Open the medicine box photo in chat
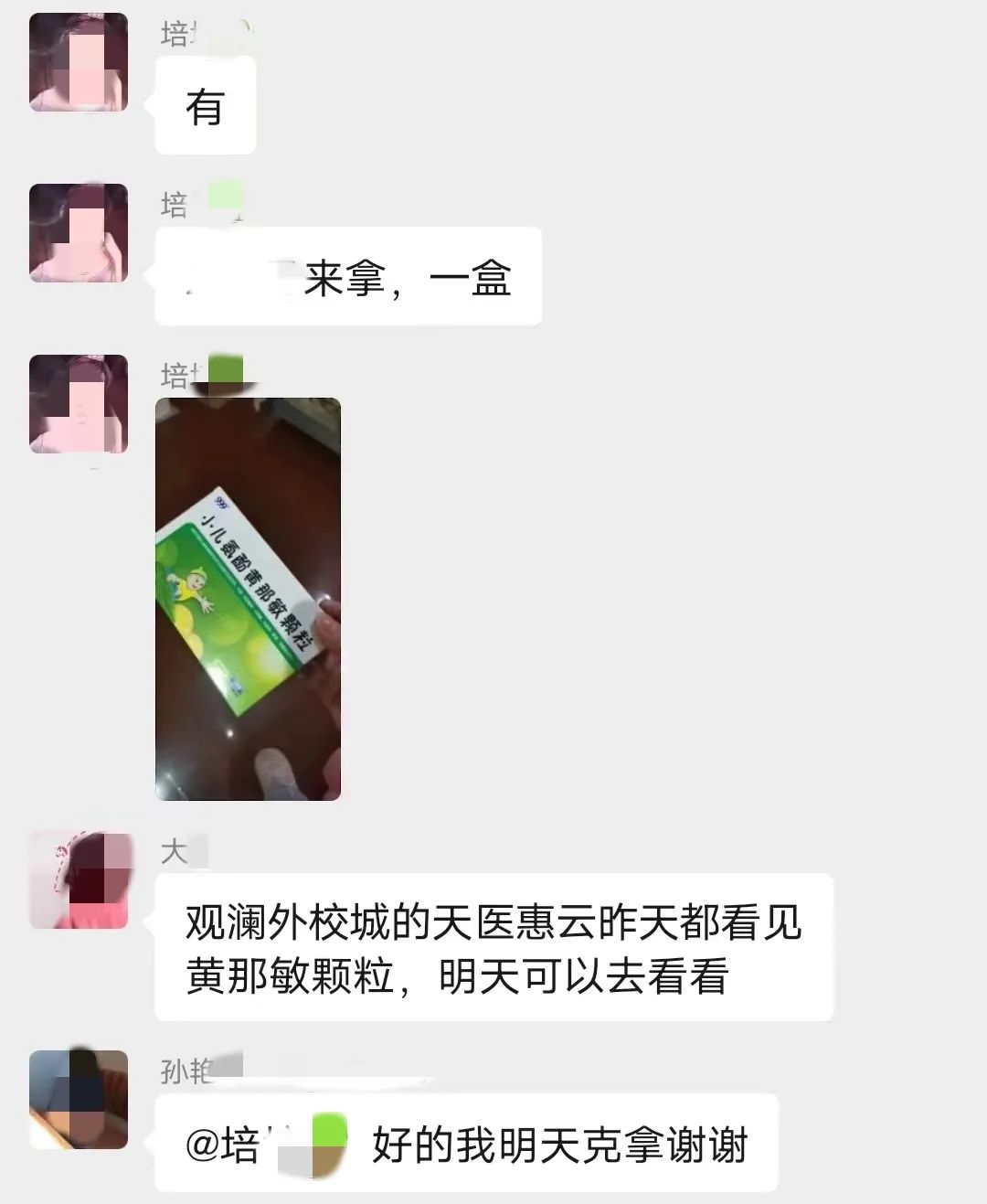This screenshot has width=987, height=1204. pos(248,599)
